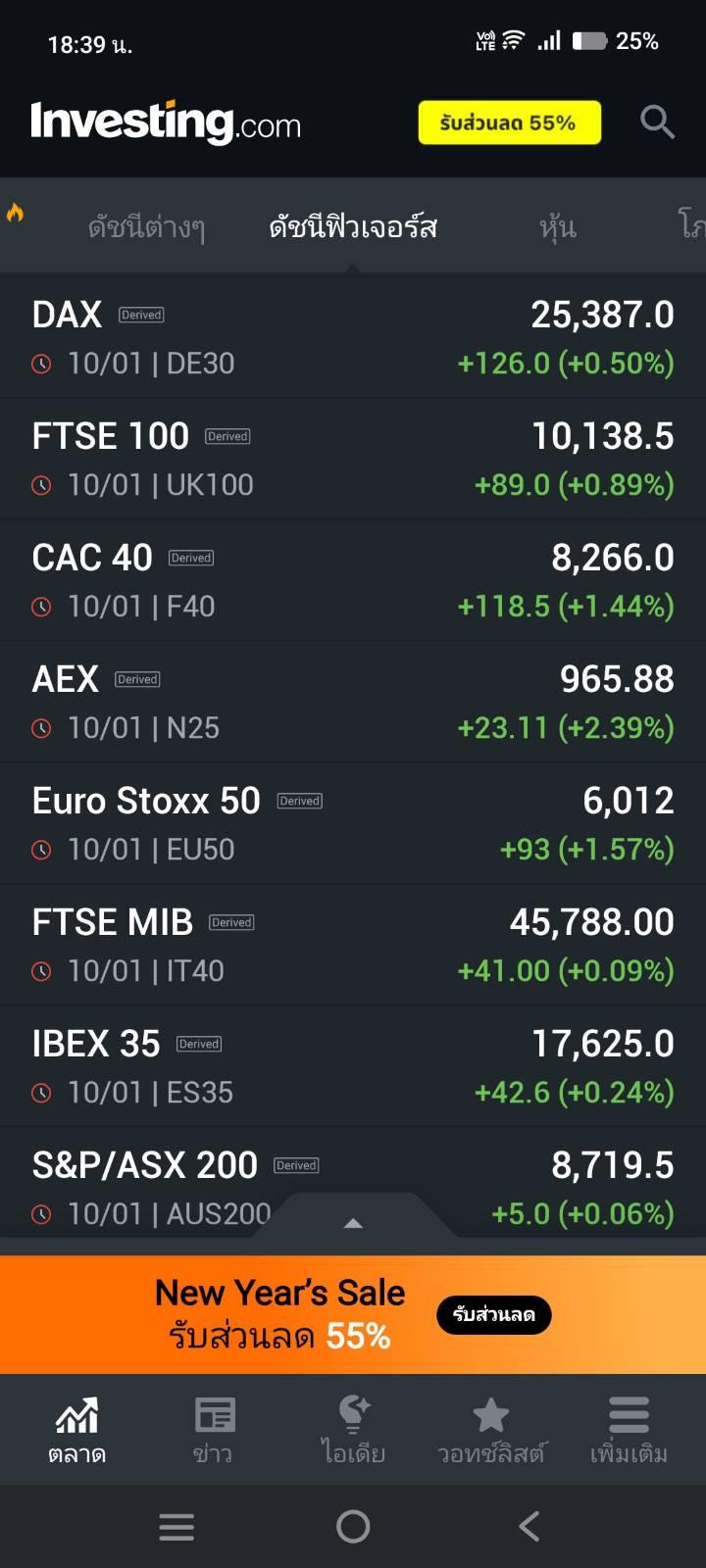The width and height of the screenshot is (706, 1568).
Task: Tap รับส่วนลด on the New Year's Sale banner
Action: (494, 1315)
